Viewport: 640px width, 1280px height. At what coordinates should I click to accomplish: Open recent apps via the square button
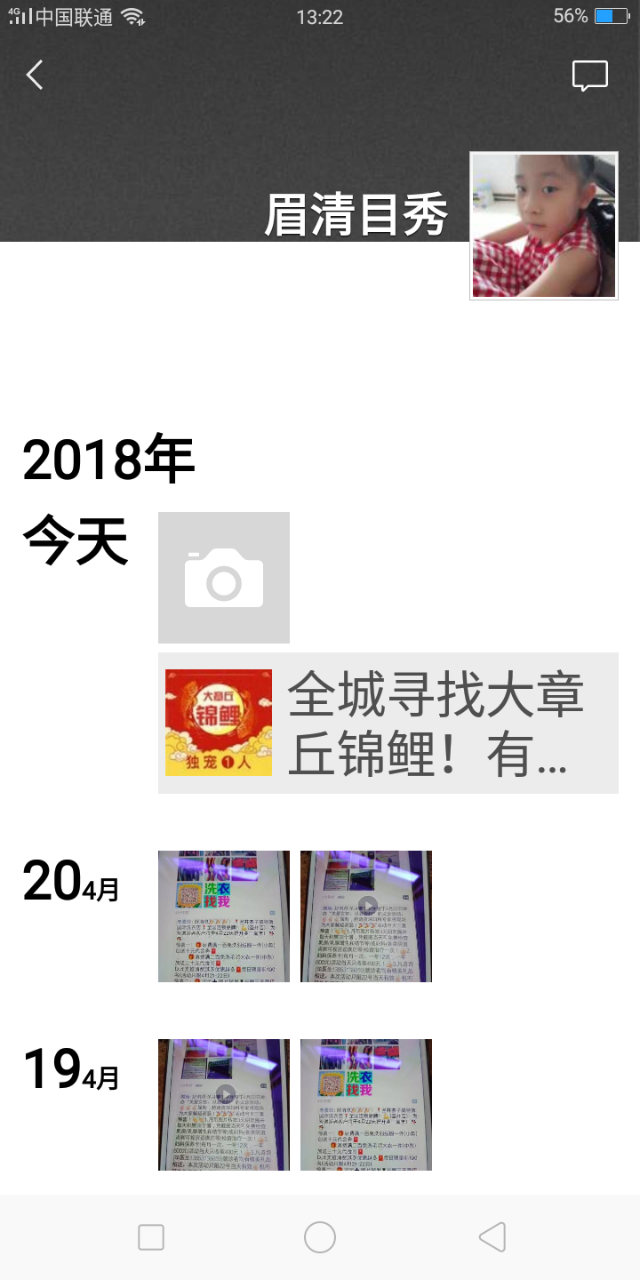pos(151,1237)
